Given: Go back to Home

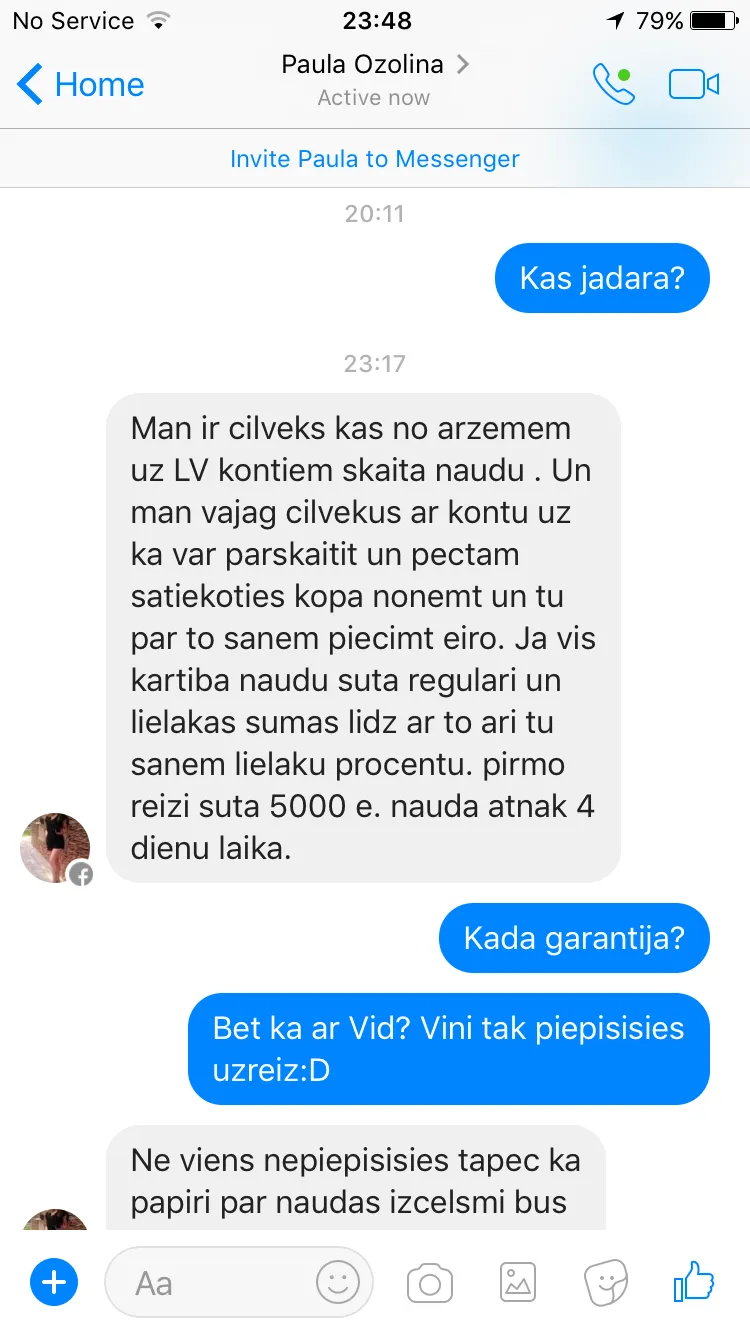Looking at the screenshot, I should click(x=80, y=84).
